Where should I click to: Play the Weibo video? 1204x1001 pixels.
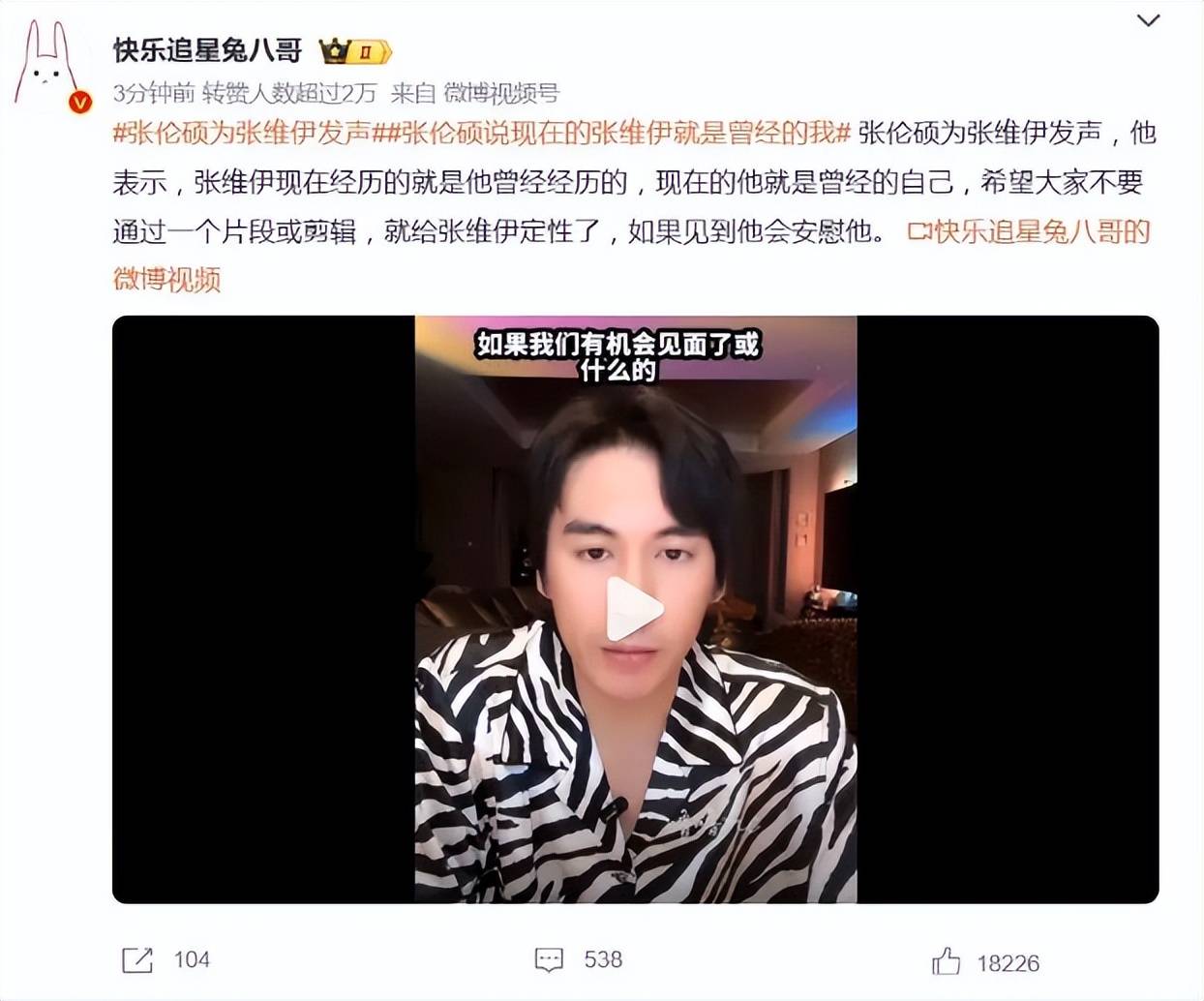coord(635,609)
